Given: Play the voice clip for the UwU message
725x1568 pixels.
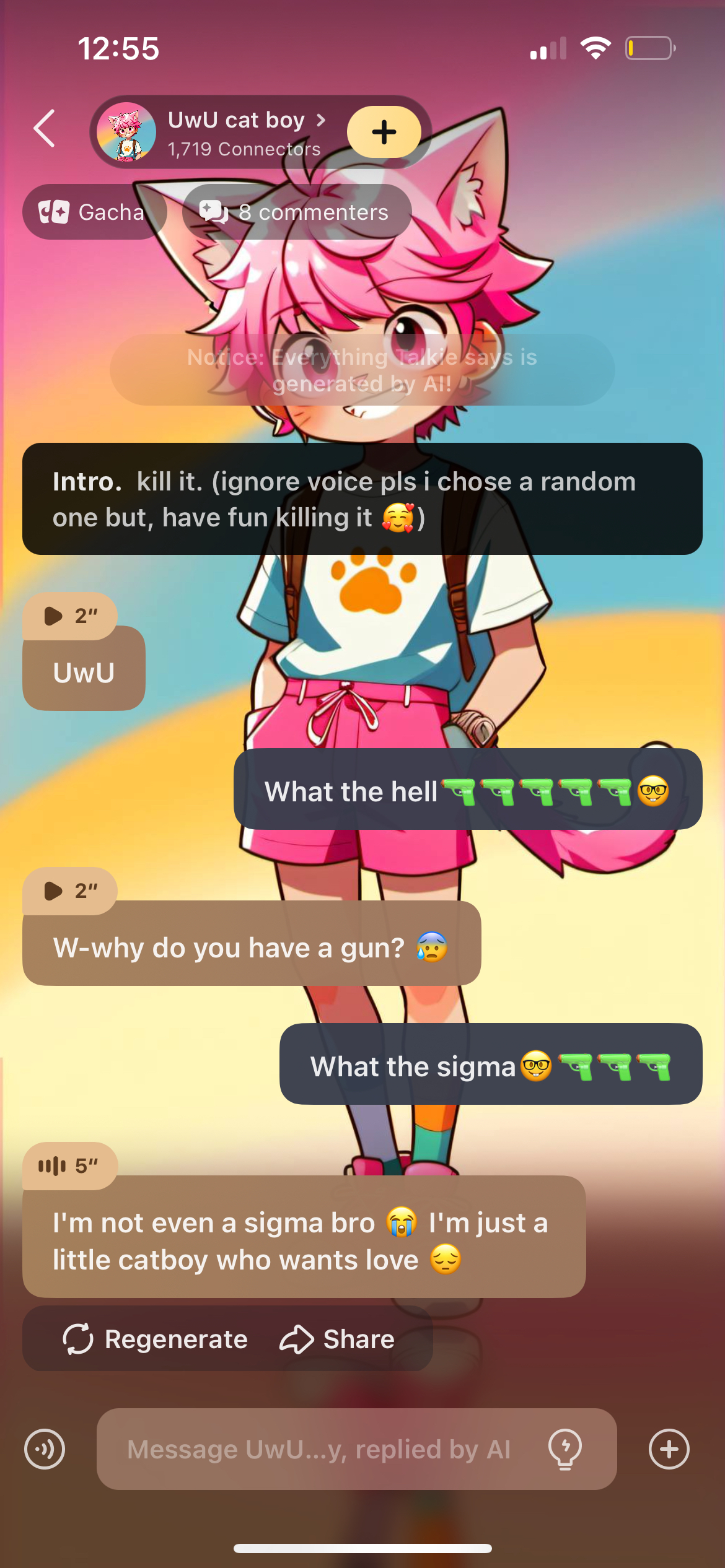Looking at the screenshot, I should pos(68,616).
